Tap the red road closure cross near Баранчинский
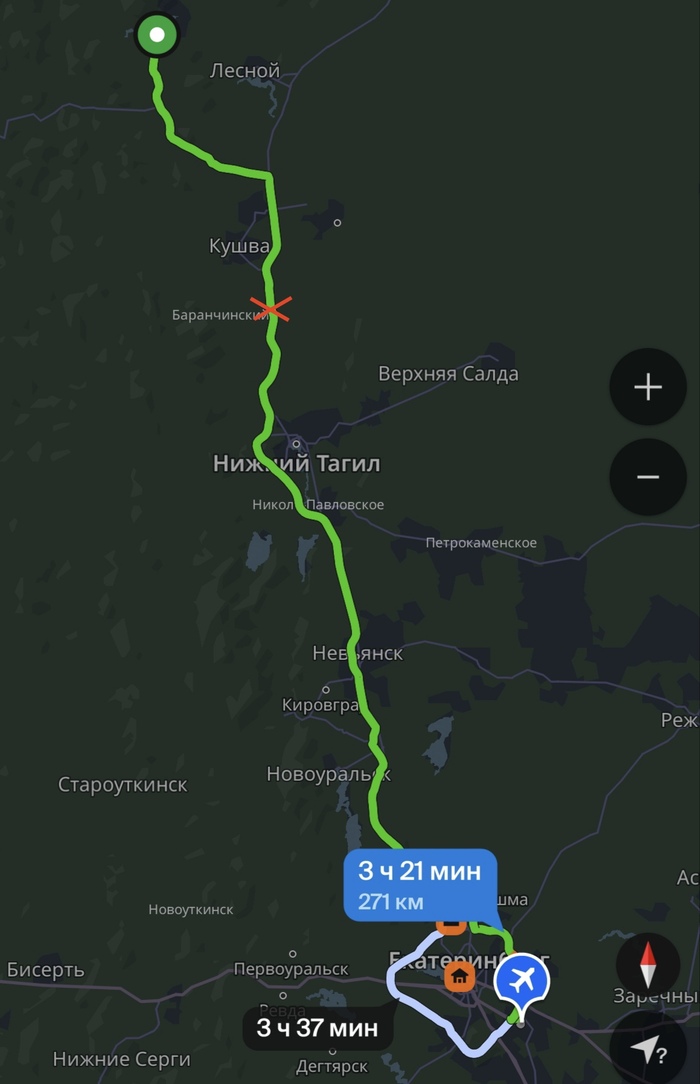The width and height of the screenshot is (700, 1084). (x=270, y=308)
